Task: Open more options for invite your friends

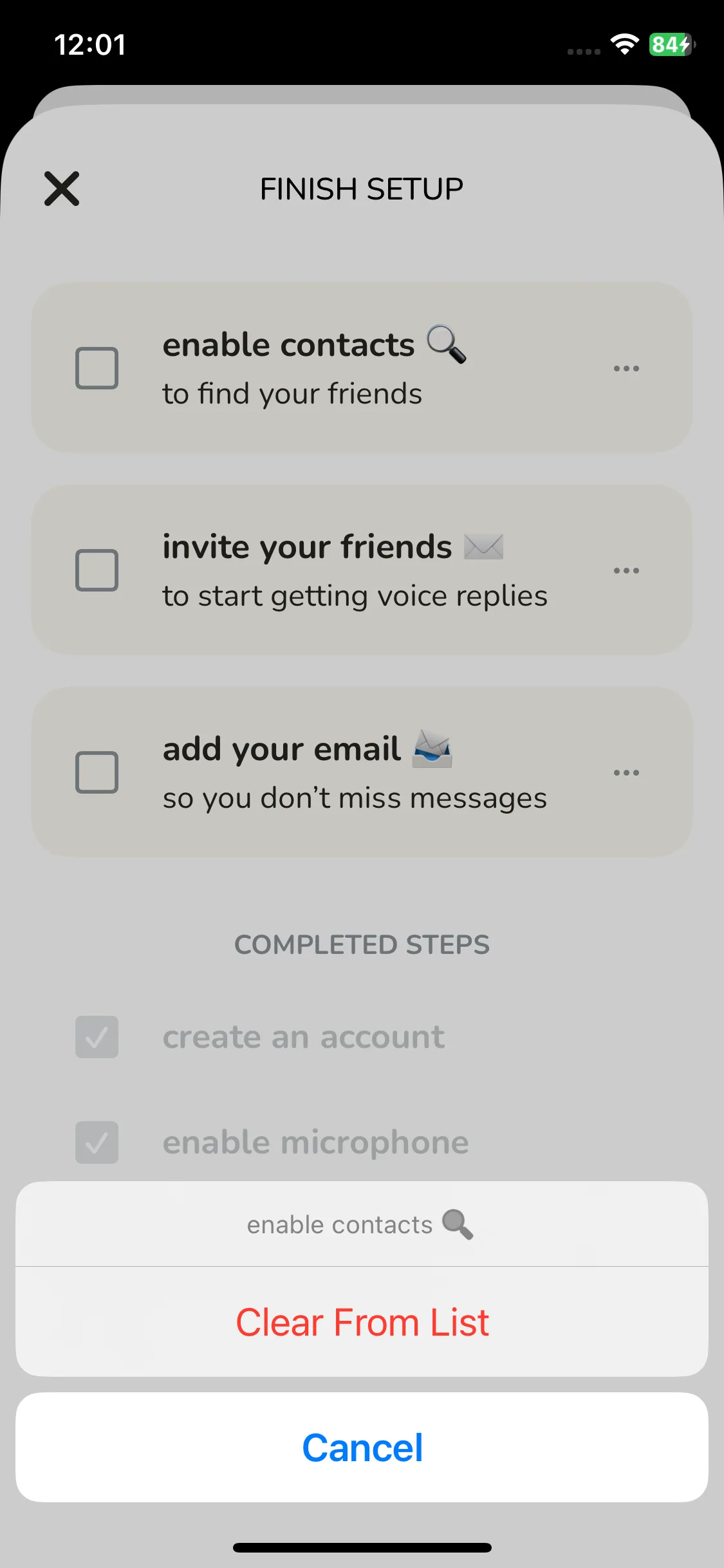Action: click(x=626, y=571)
